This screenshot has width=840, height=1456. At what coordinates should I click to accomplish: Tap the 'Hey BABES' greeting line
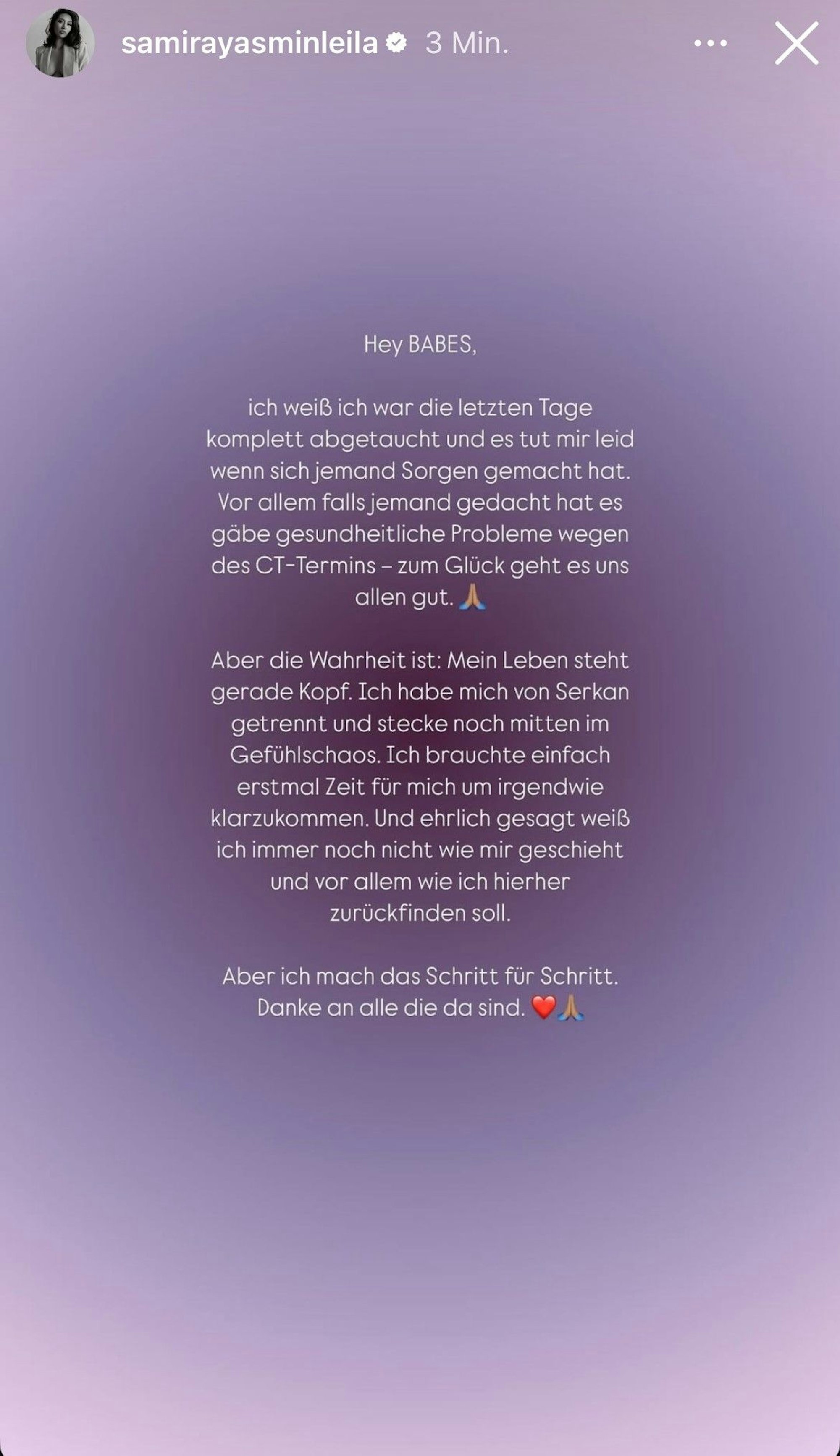click(420, 344)
